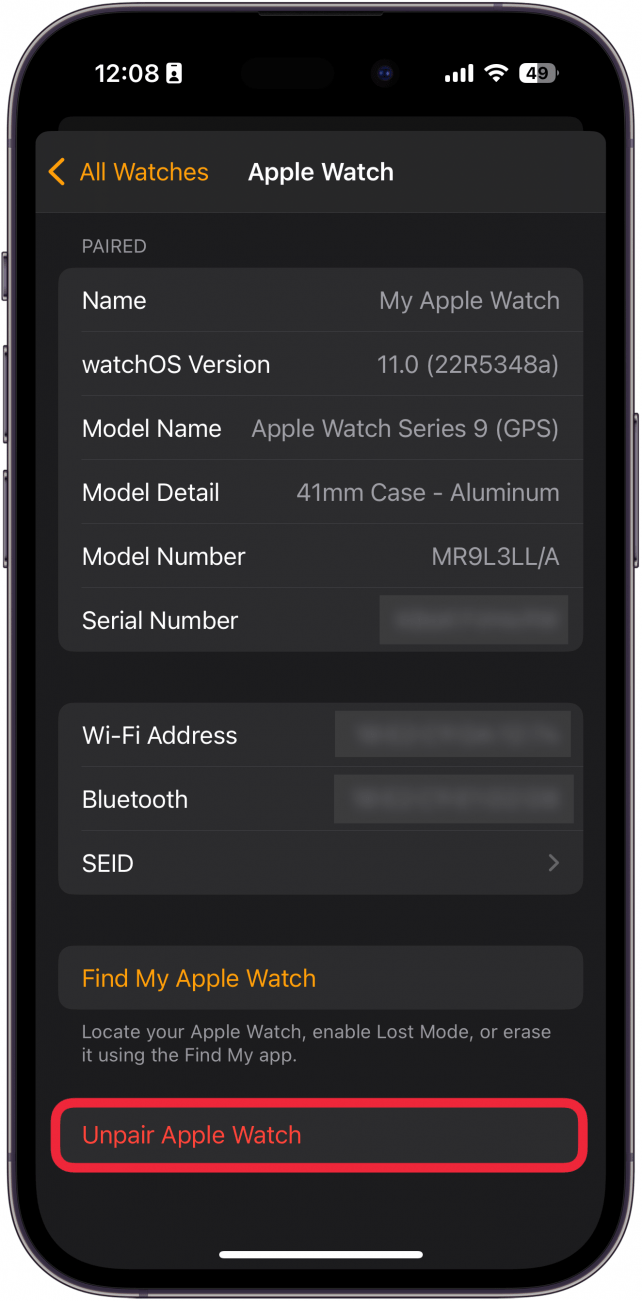
Task: Select Unpair Apple Watch
Action: (x=320, y=1135)
